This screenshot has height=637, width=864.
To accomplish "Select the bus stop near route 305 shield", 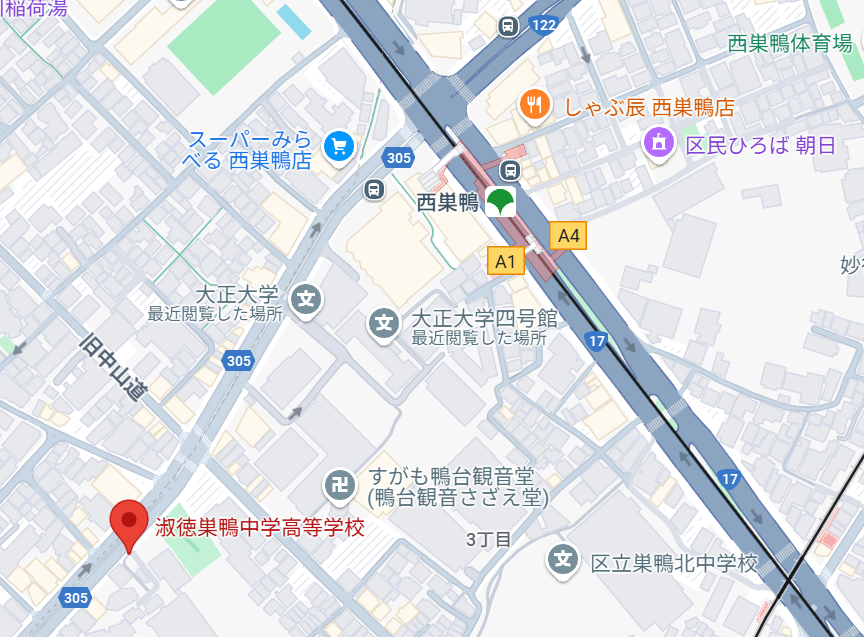I will pos(374,188).
